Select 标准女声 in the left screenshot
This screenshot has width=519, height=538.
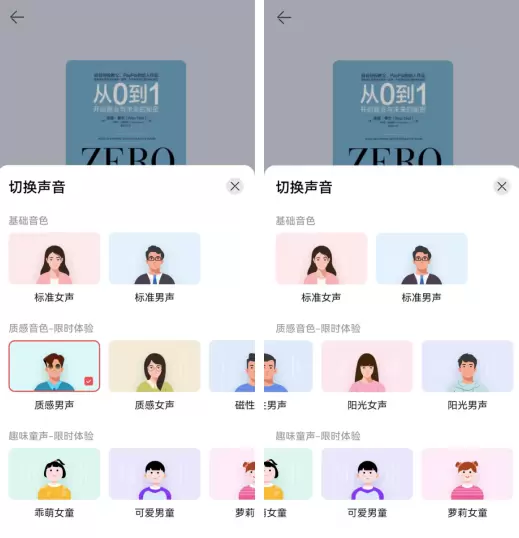click(x=54, y=258)
